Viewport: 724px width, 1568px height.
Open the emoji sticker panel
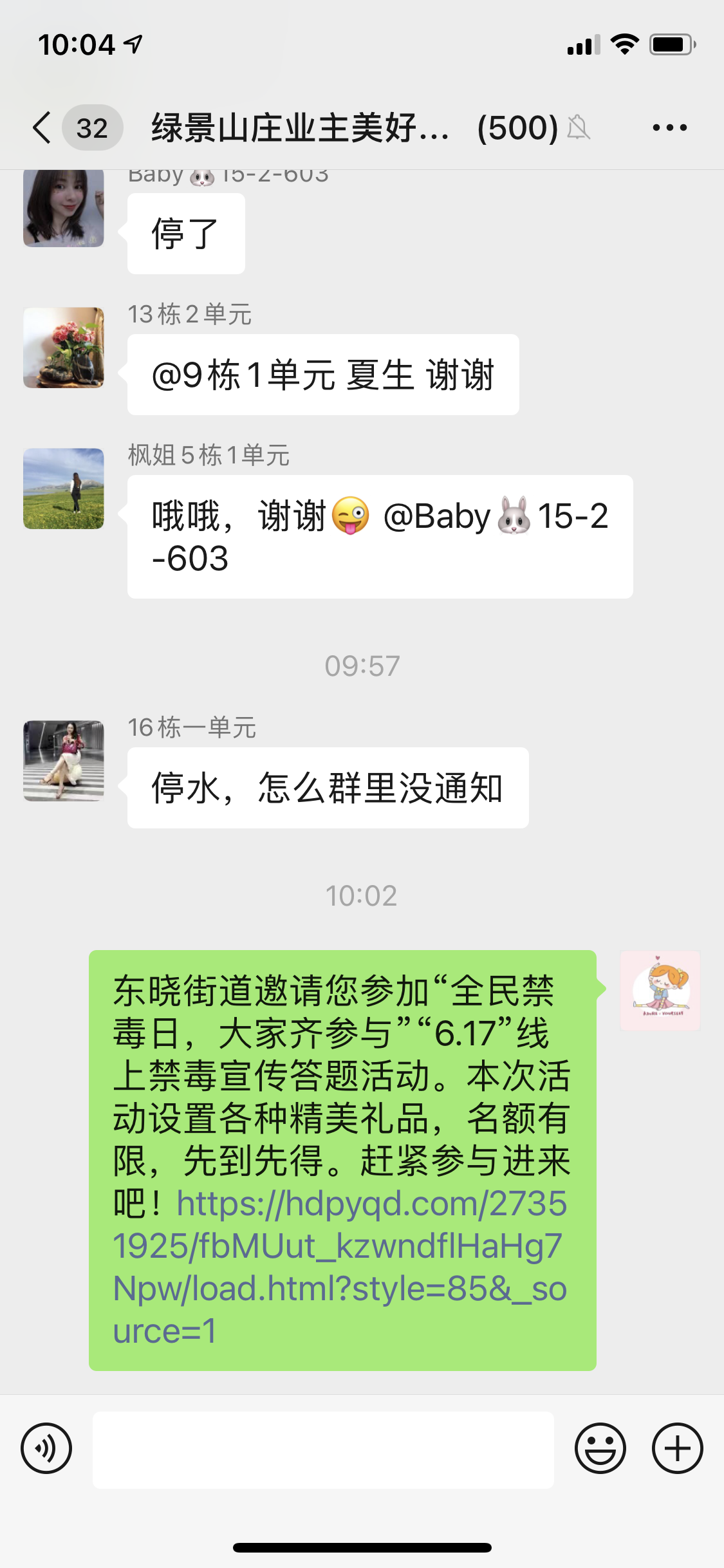tap(600, 1448)
